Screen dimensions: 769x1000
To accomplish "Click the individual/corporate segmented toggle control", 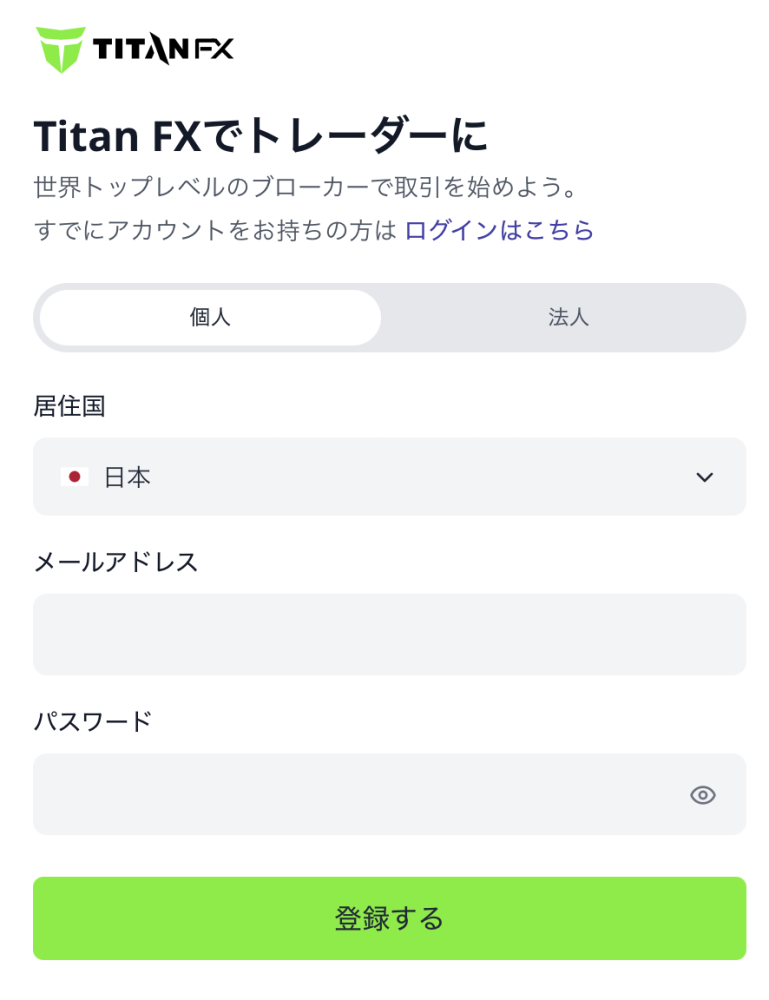I will pyautogui.click(x=390, y=317).
